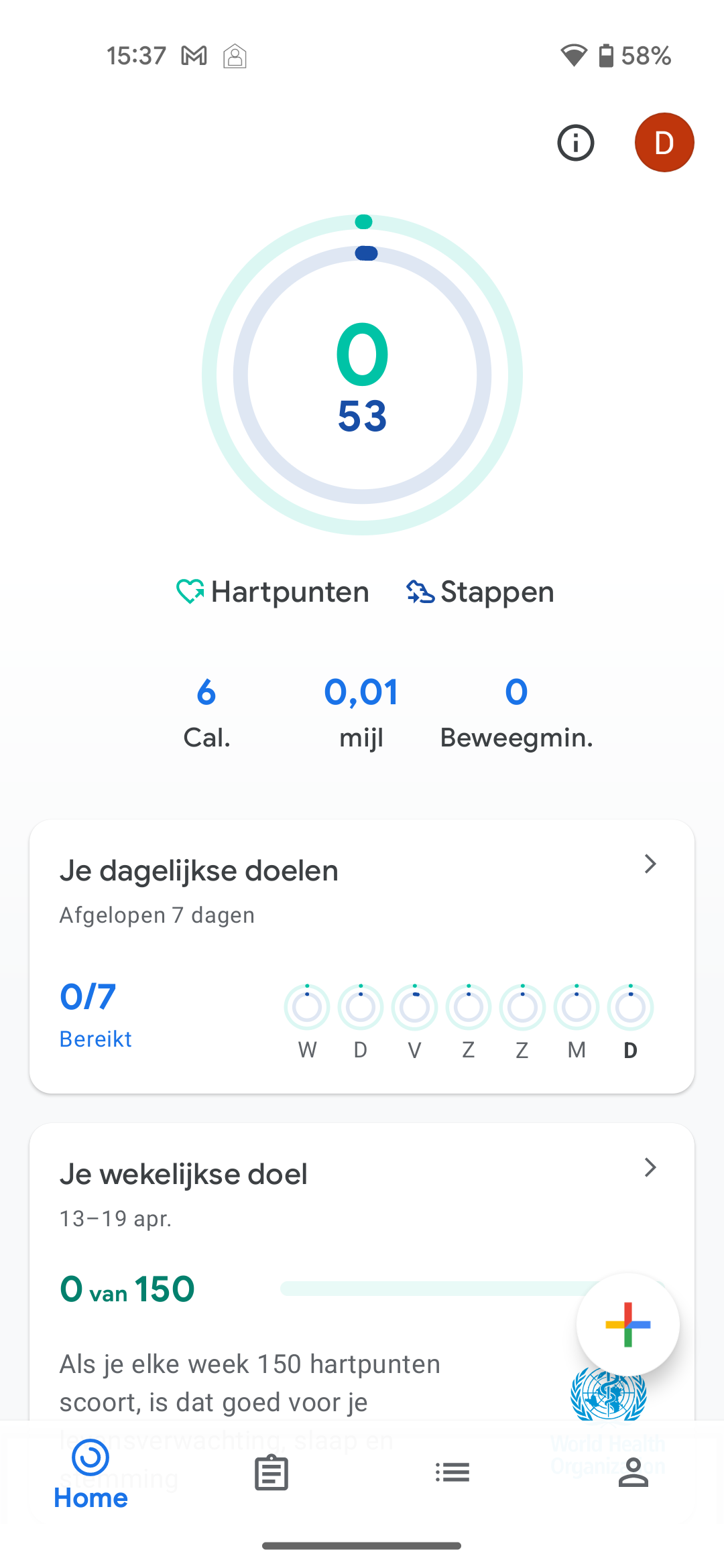Add an activity with the plus button

[x=627, y=1324]
